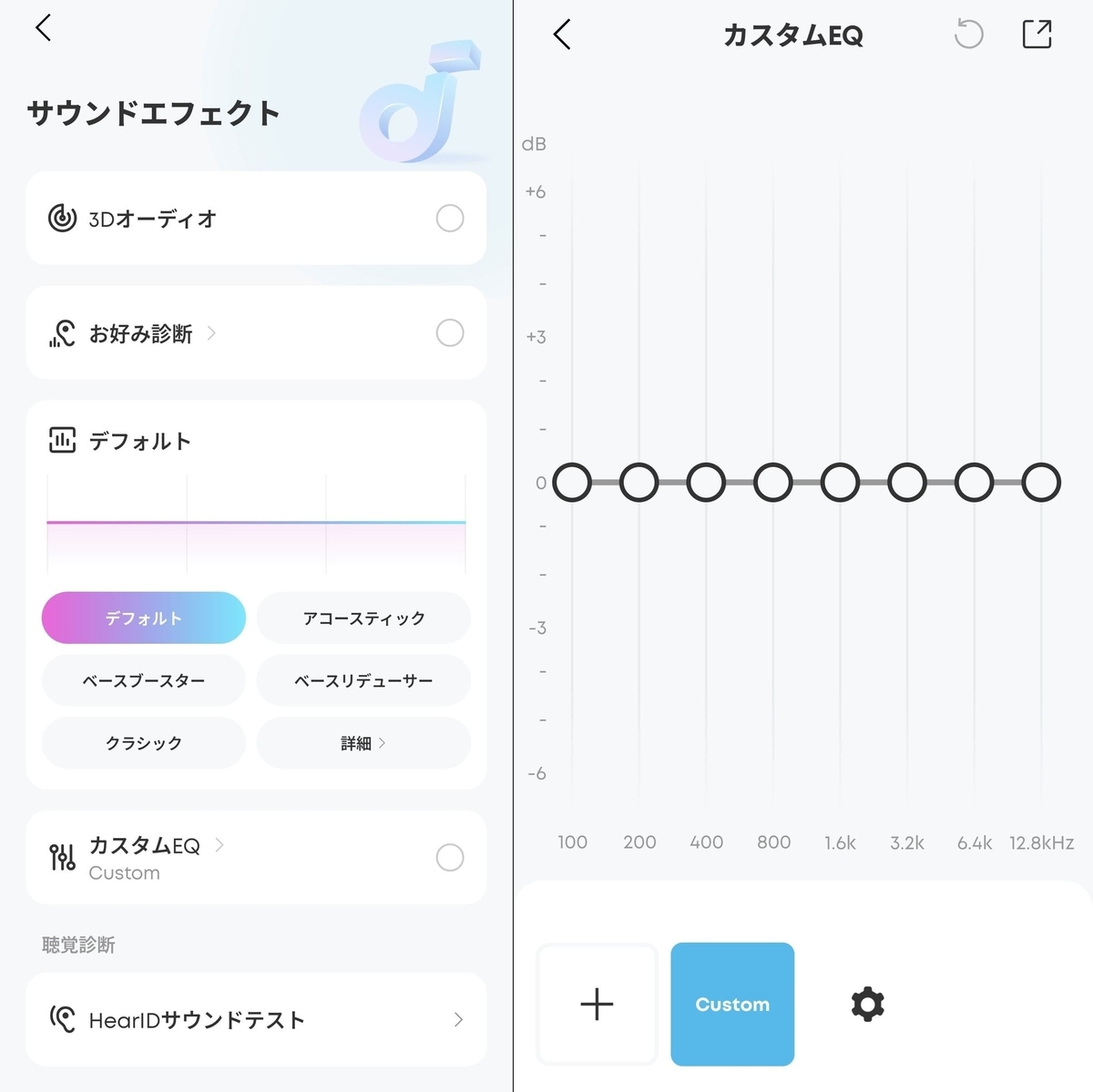
Task: Select the お好み診断 radio button
Action: 449,333
